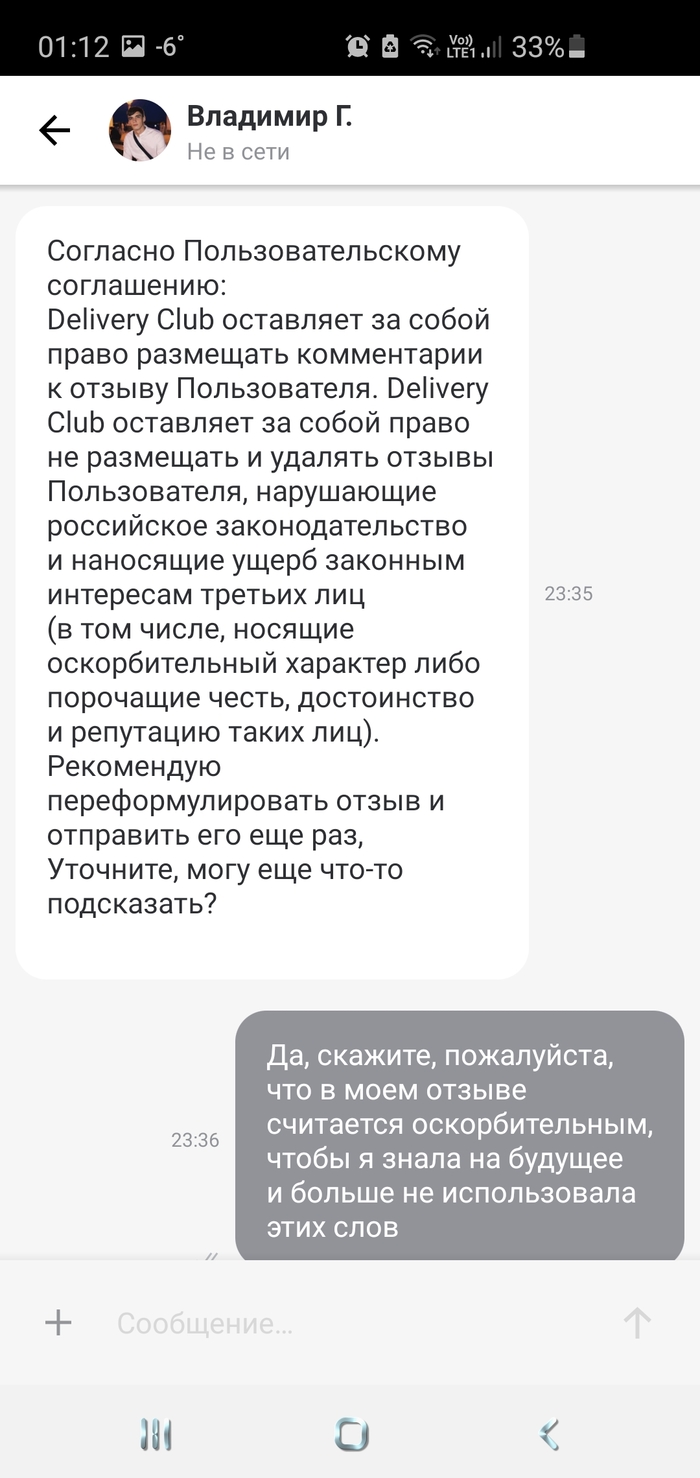
Task: Open Владимир Г.'s profile picture
Action: tap(140, 130)
